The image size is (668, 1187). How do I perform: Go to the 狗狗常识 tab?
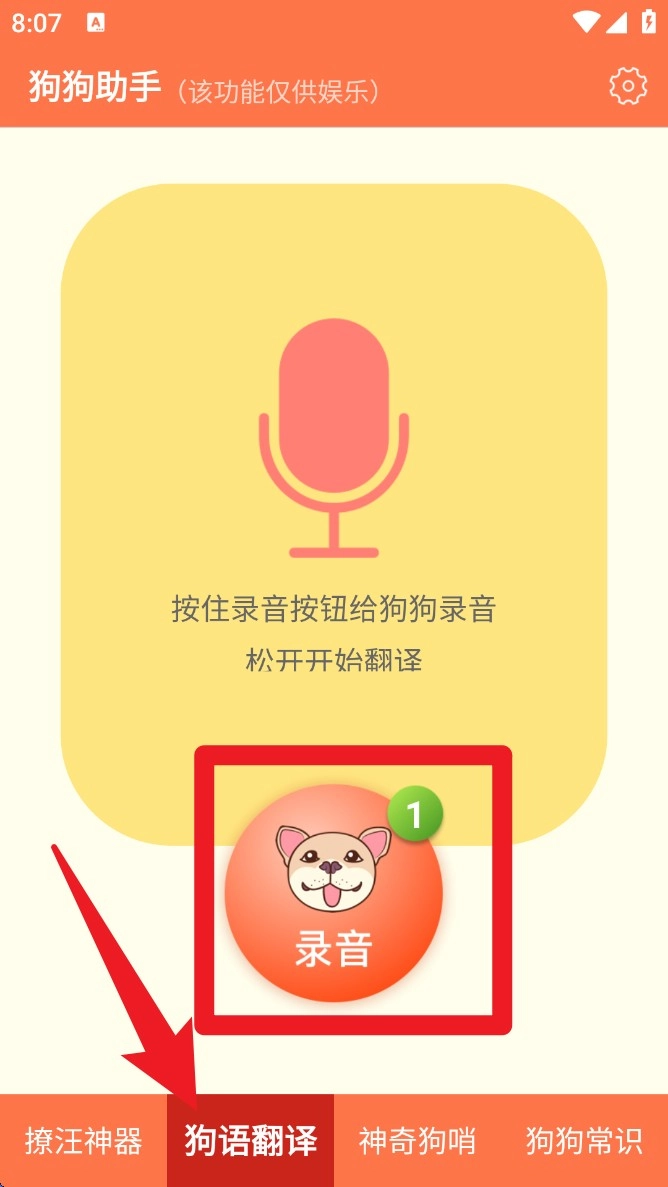click(x=584, y=1141)
